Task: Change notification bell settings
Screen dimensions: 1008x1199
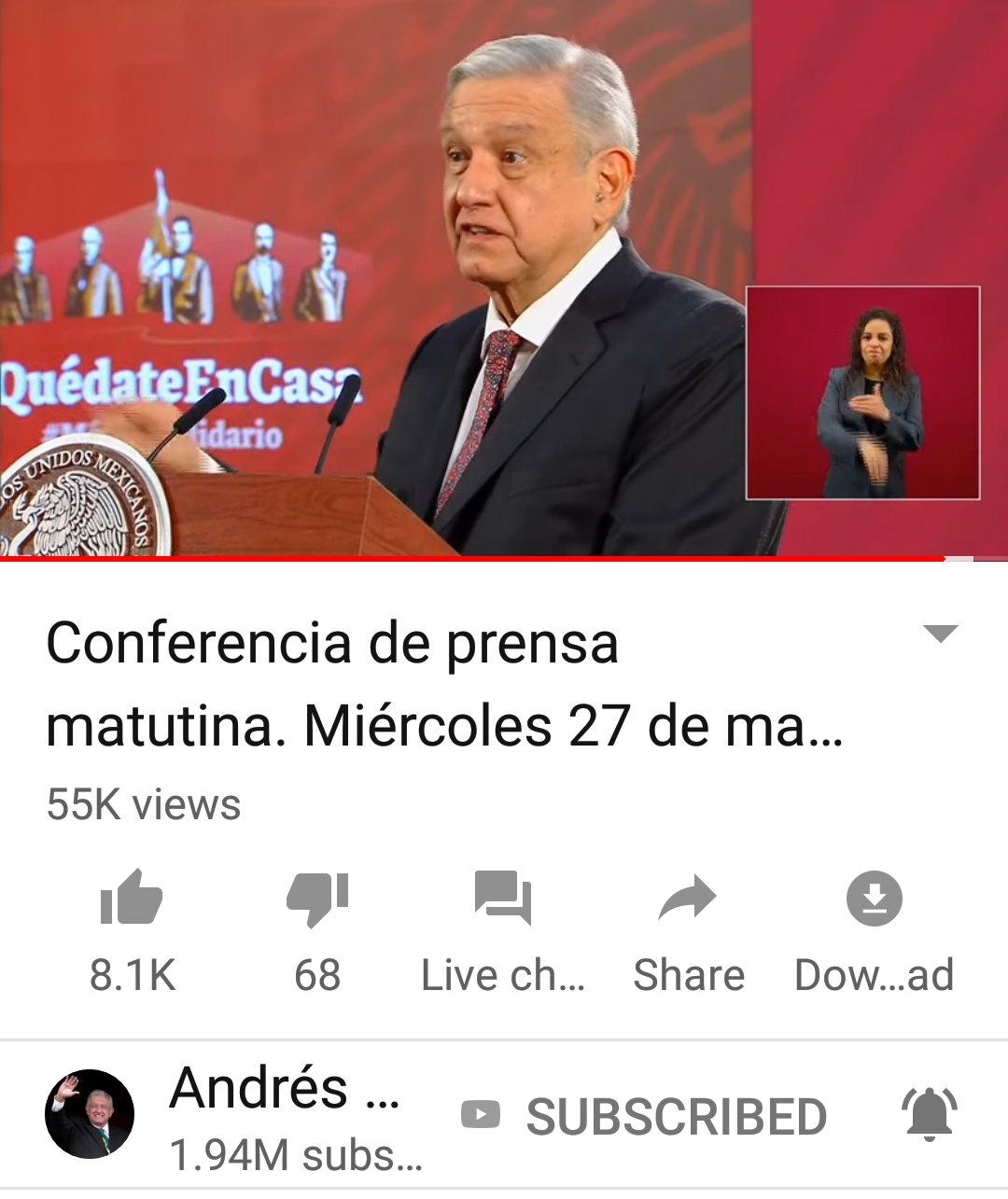Action: pyautogui.click(x=930, y=1114)
